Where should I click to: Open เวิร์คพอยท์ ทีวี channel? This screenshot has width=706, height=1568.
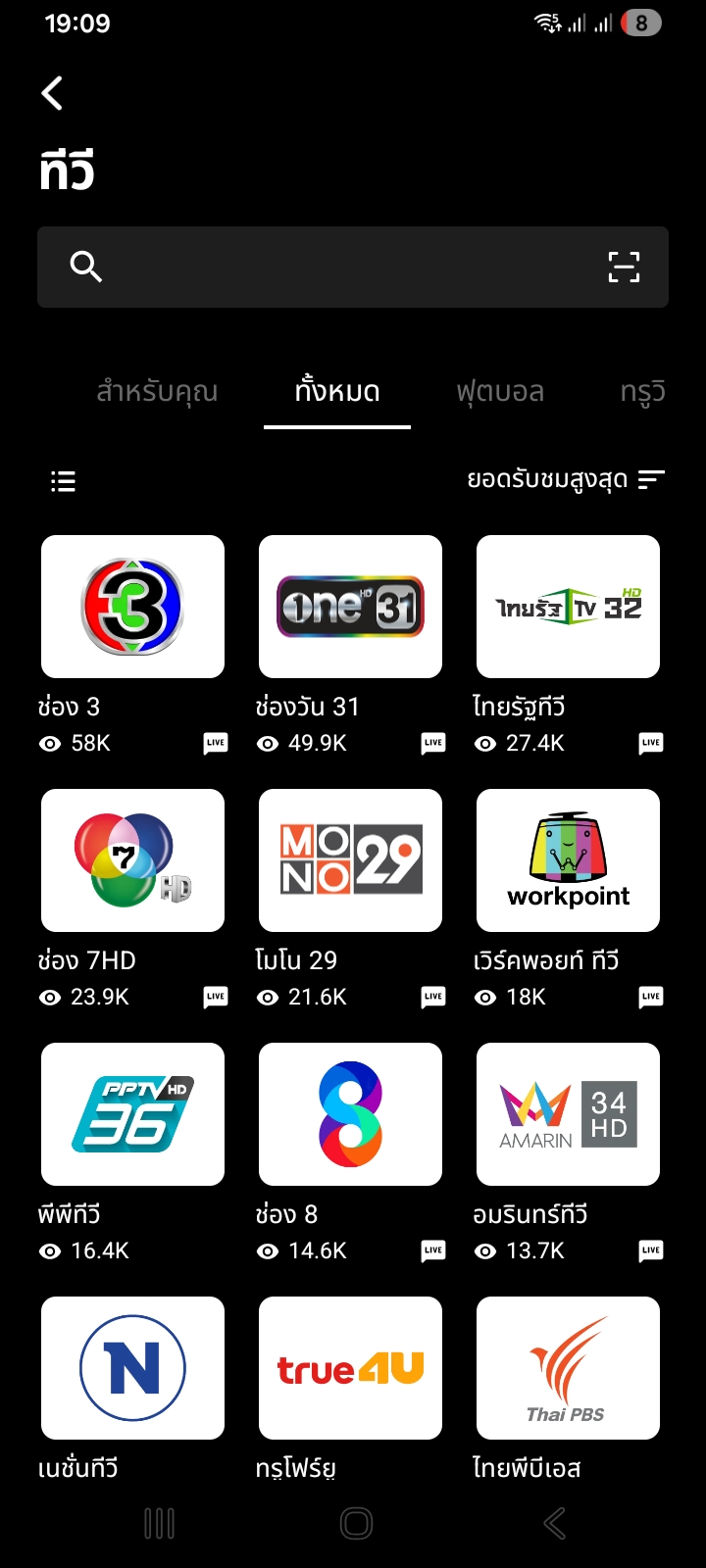tap(568, 860)
